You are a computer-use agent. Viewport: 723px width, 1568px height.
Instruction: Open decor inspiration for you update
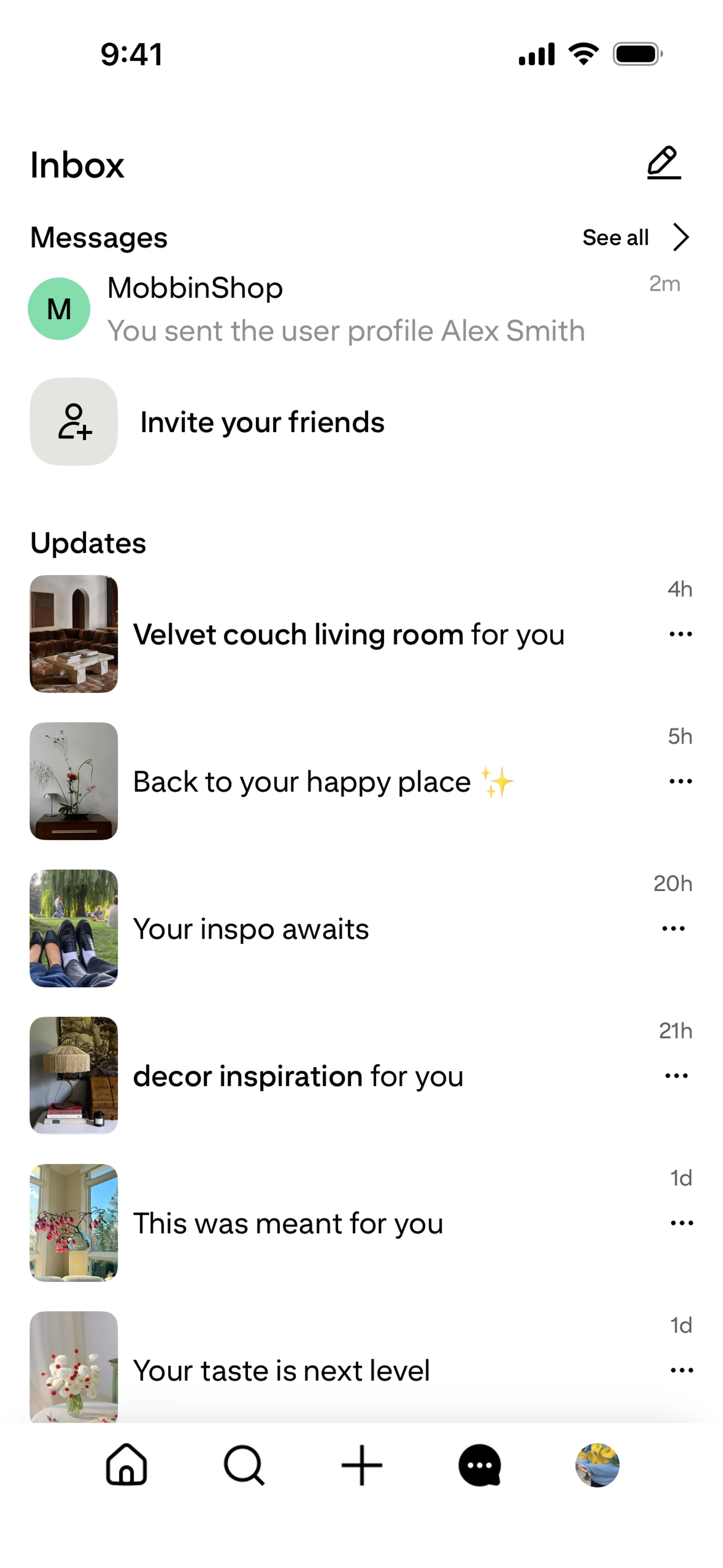[x=298, y=1076]
